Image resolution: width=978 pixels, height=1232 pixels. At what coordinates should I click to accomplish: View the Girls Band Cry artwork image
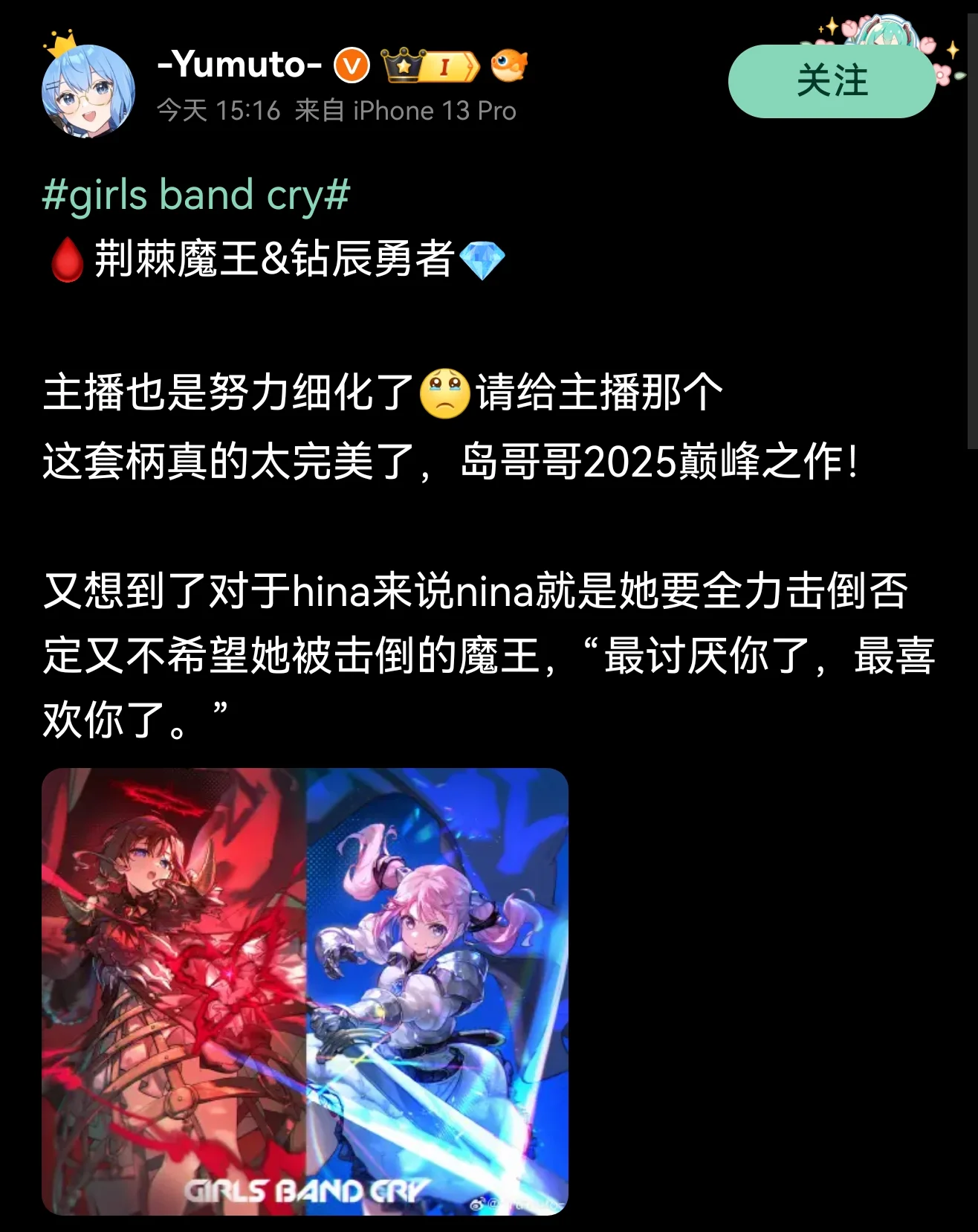click(305, 991)
